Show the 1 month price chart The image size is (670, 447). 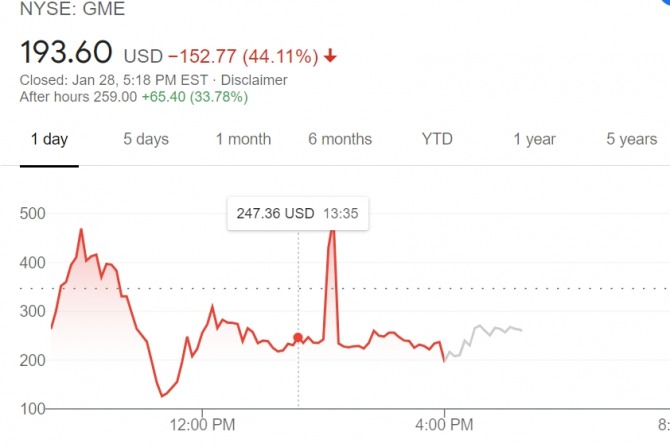(x=243, y=139)
